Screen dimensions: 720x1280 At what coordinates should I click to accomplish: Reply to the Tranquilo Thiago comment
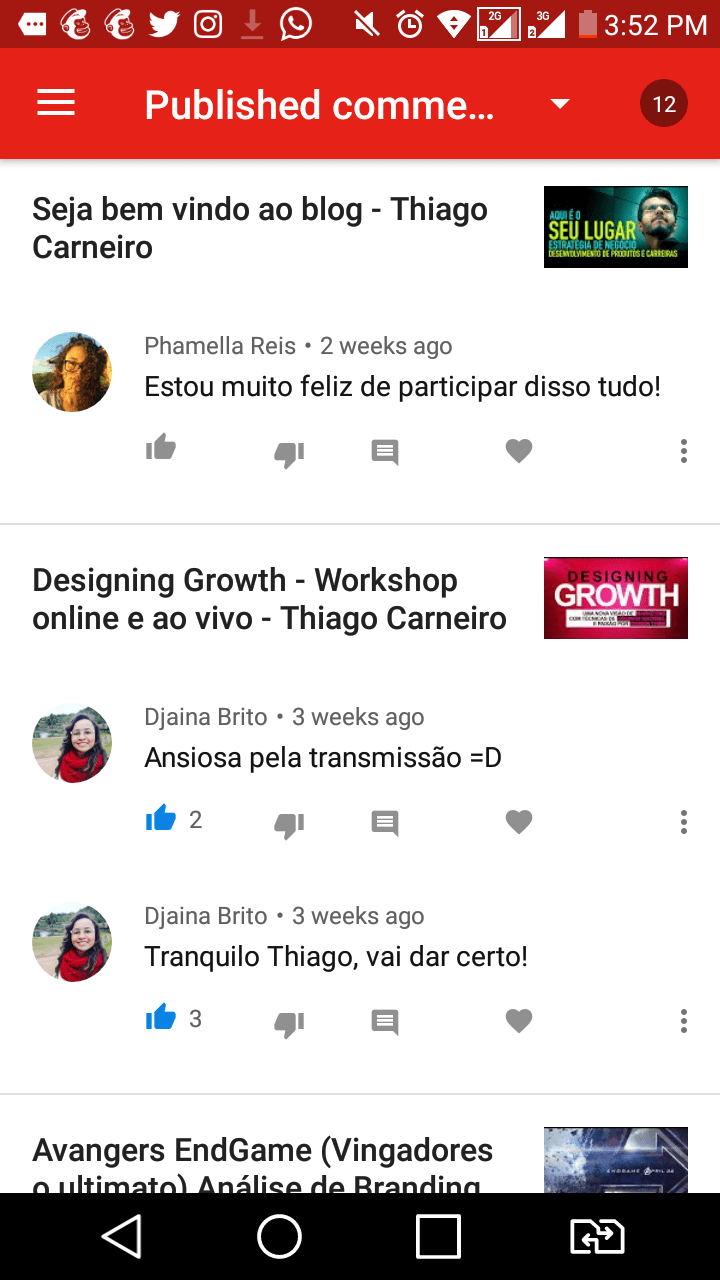385,1022
